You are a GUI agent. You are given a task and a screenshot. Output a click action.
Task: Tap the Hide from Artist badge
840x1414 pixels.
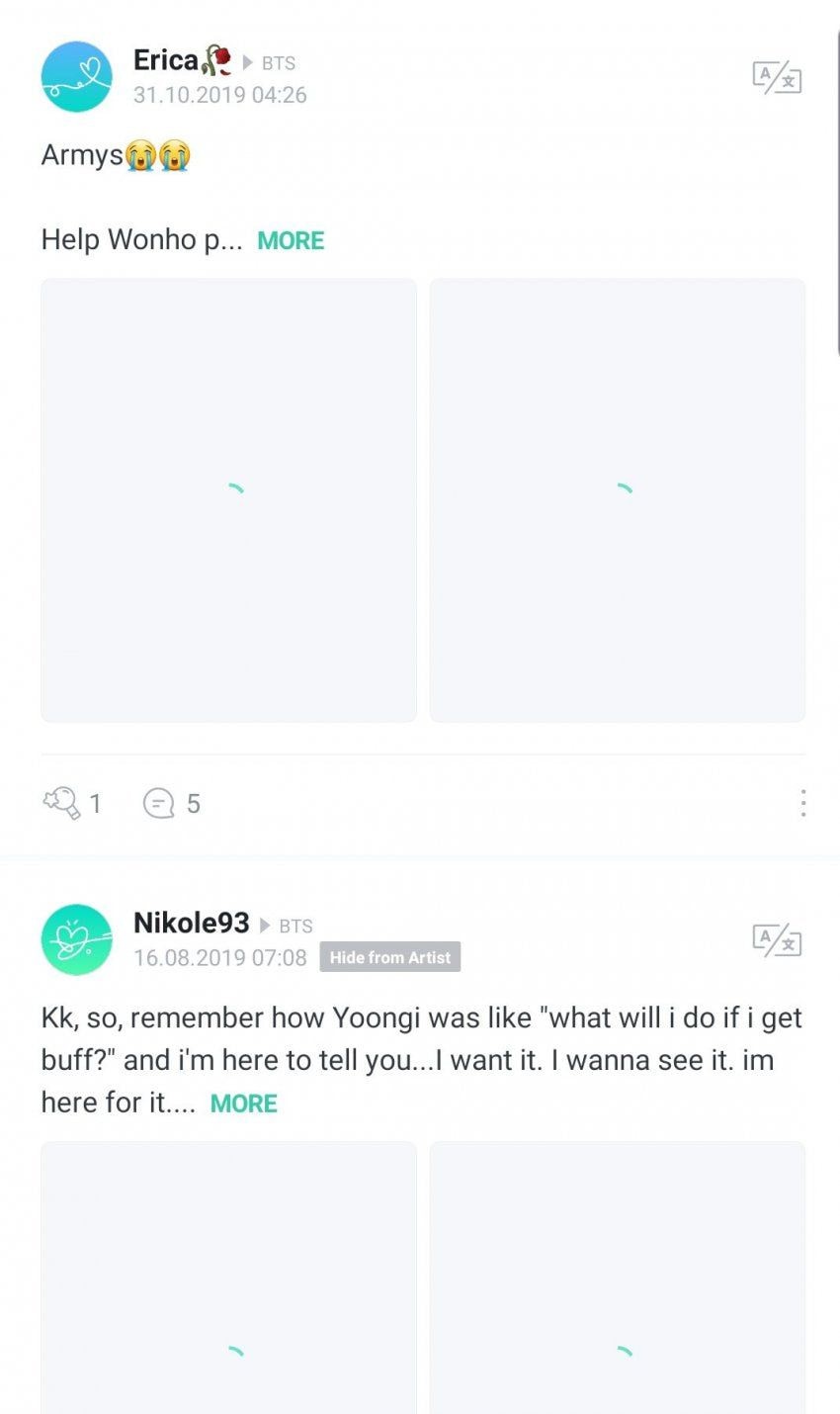click(389, 957)
